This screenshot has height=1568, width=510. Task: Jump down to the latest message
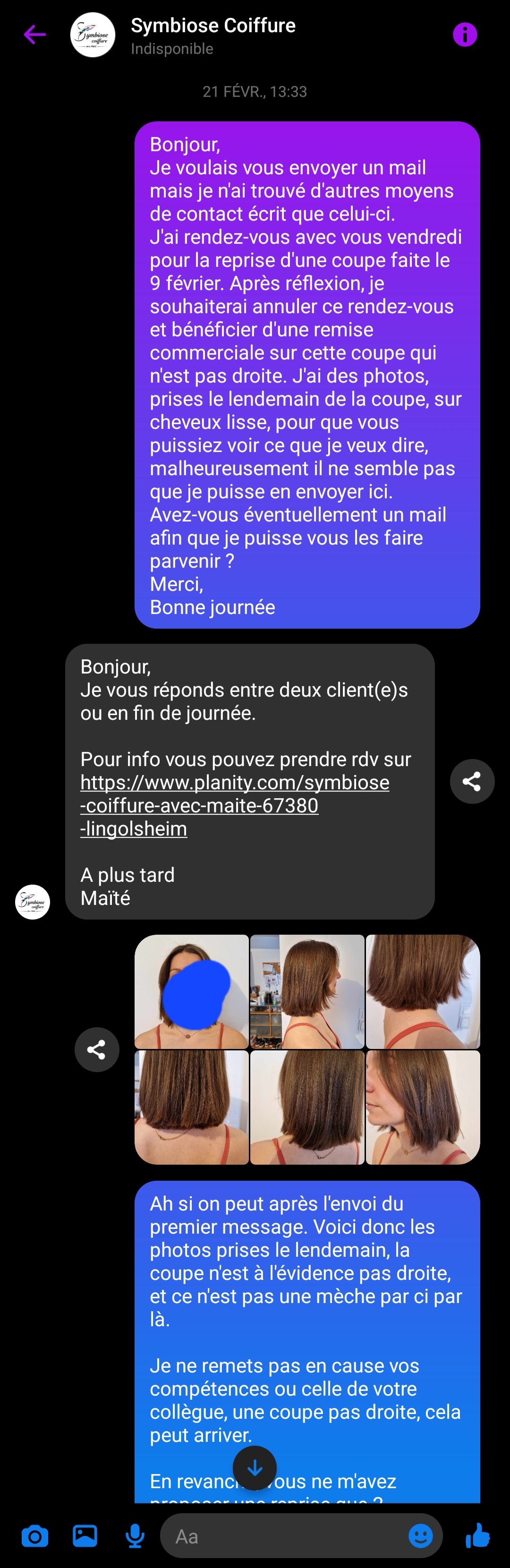[x=255, y=1468]
